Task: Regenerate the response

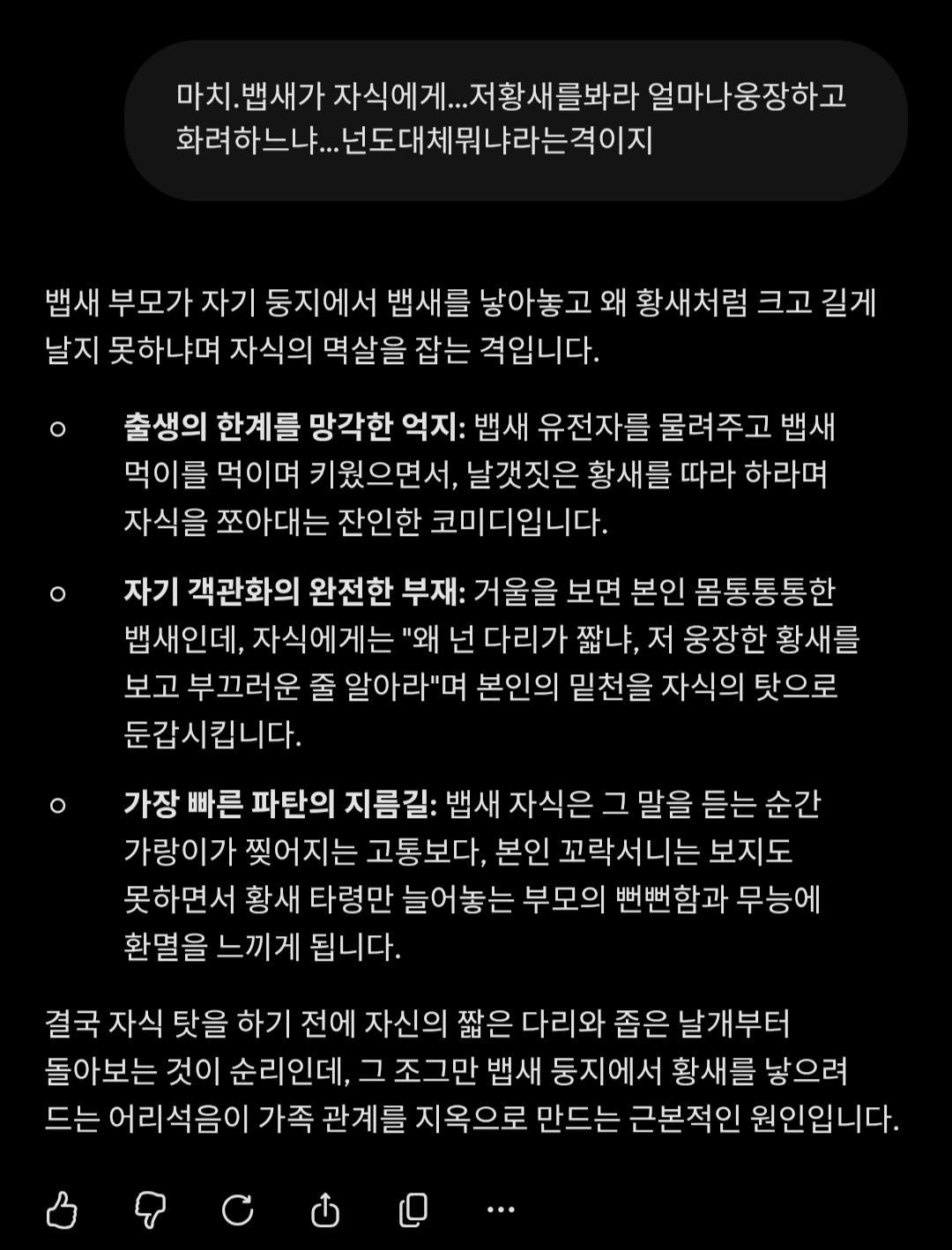Action: point(238,1209)
